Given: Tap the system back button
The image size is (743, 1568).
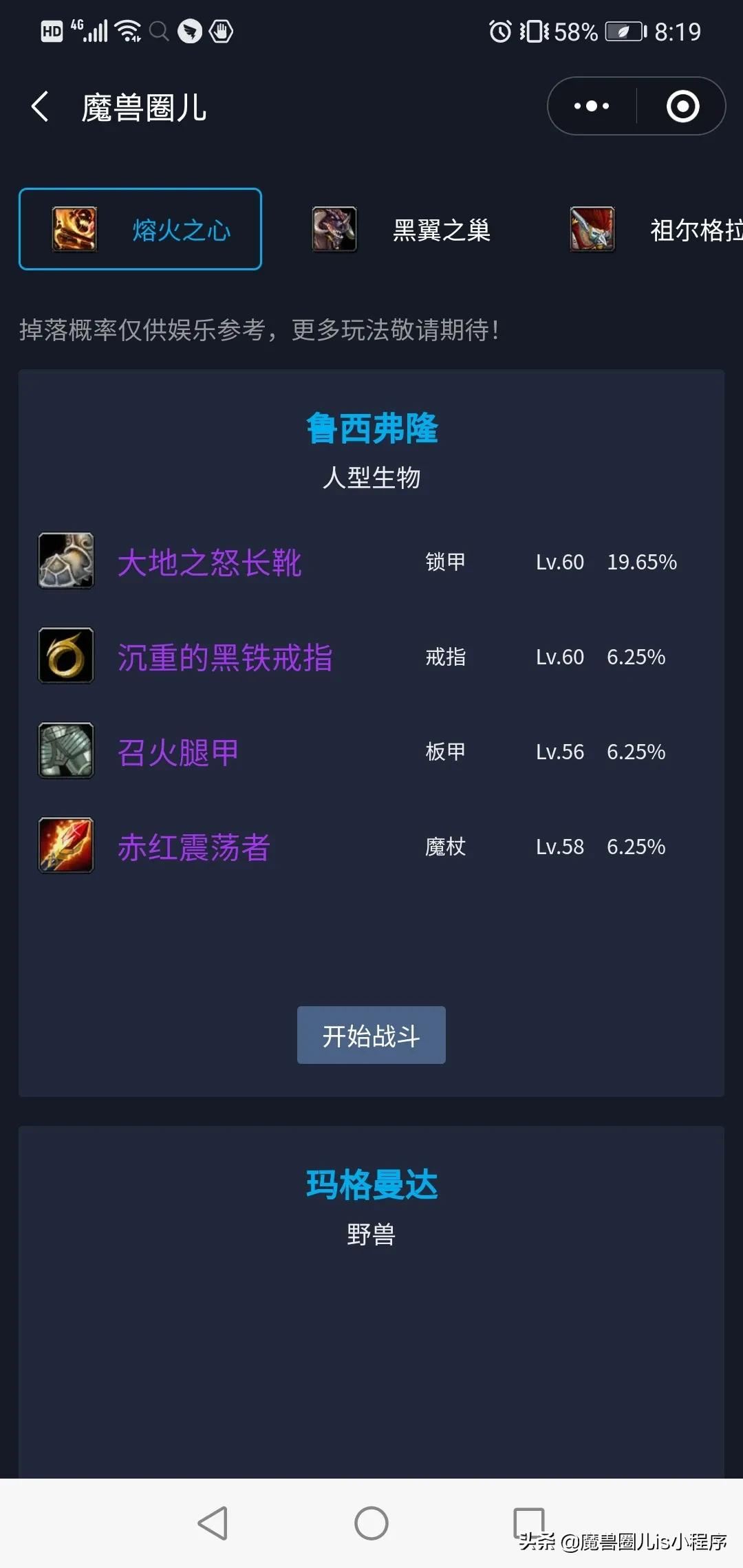Looking at the screenshot, I should (x=213, y=1523).
